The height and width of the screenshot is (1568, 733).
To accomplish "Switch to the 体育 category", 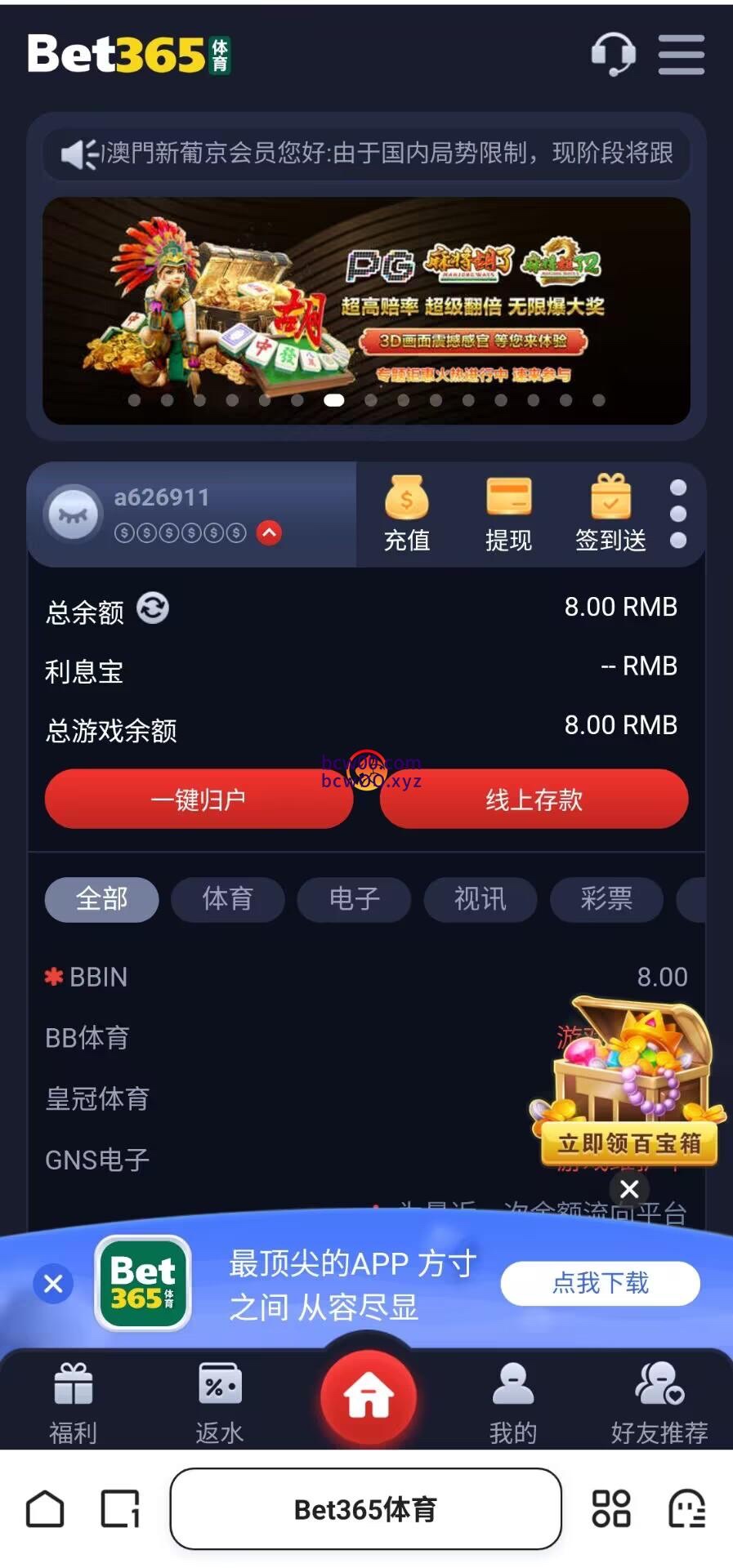I will [x=227, y=899].
